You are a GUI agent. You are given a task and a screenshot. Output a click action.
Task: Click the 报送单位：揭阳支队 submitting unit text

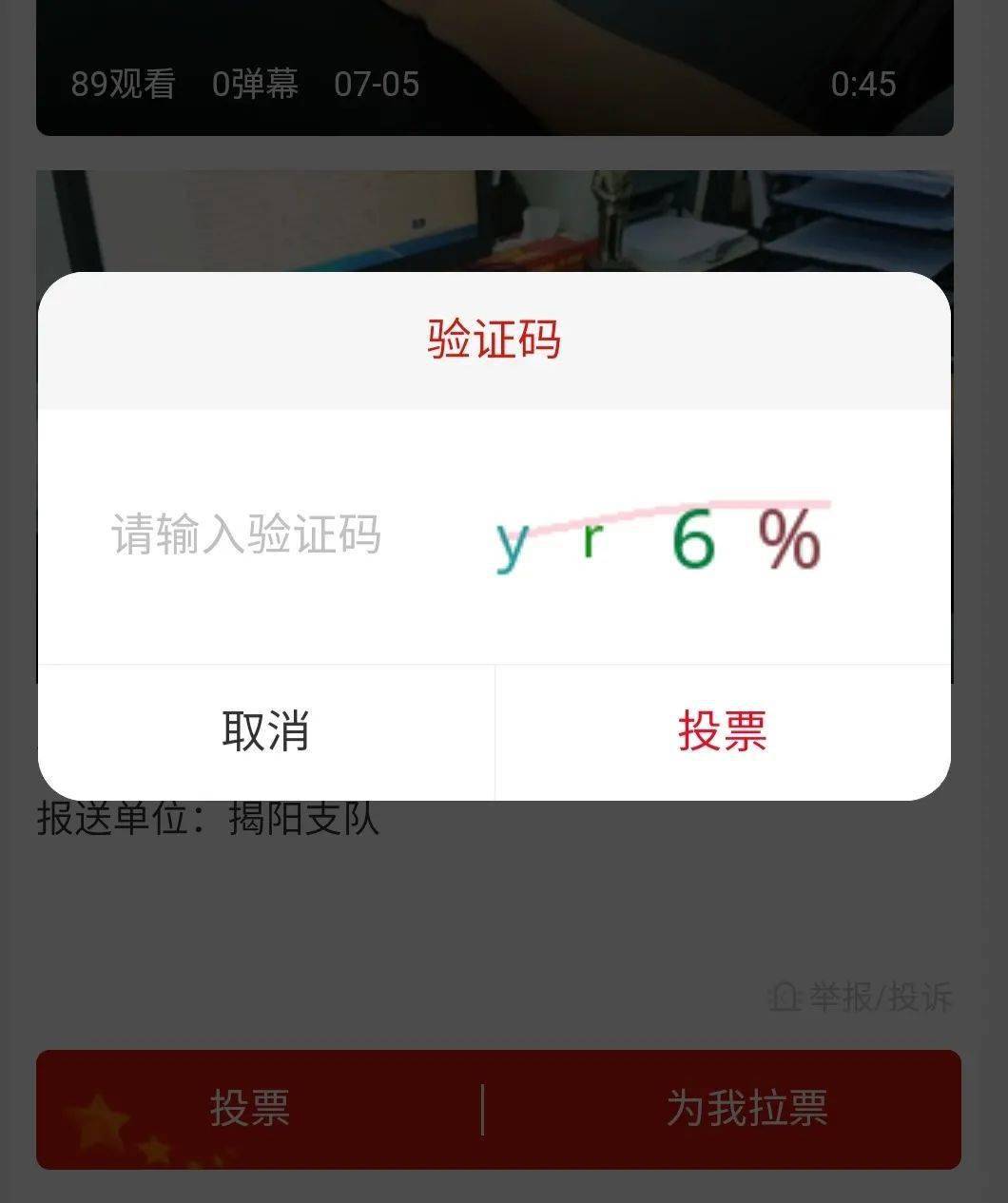pyautogui.click(x=208, y=821)
